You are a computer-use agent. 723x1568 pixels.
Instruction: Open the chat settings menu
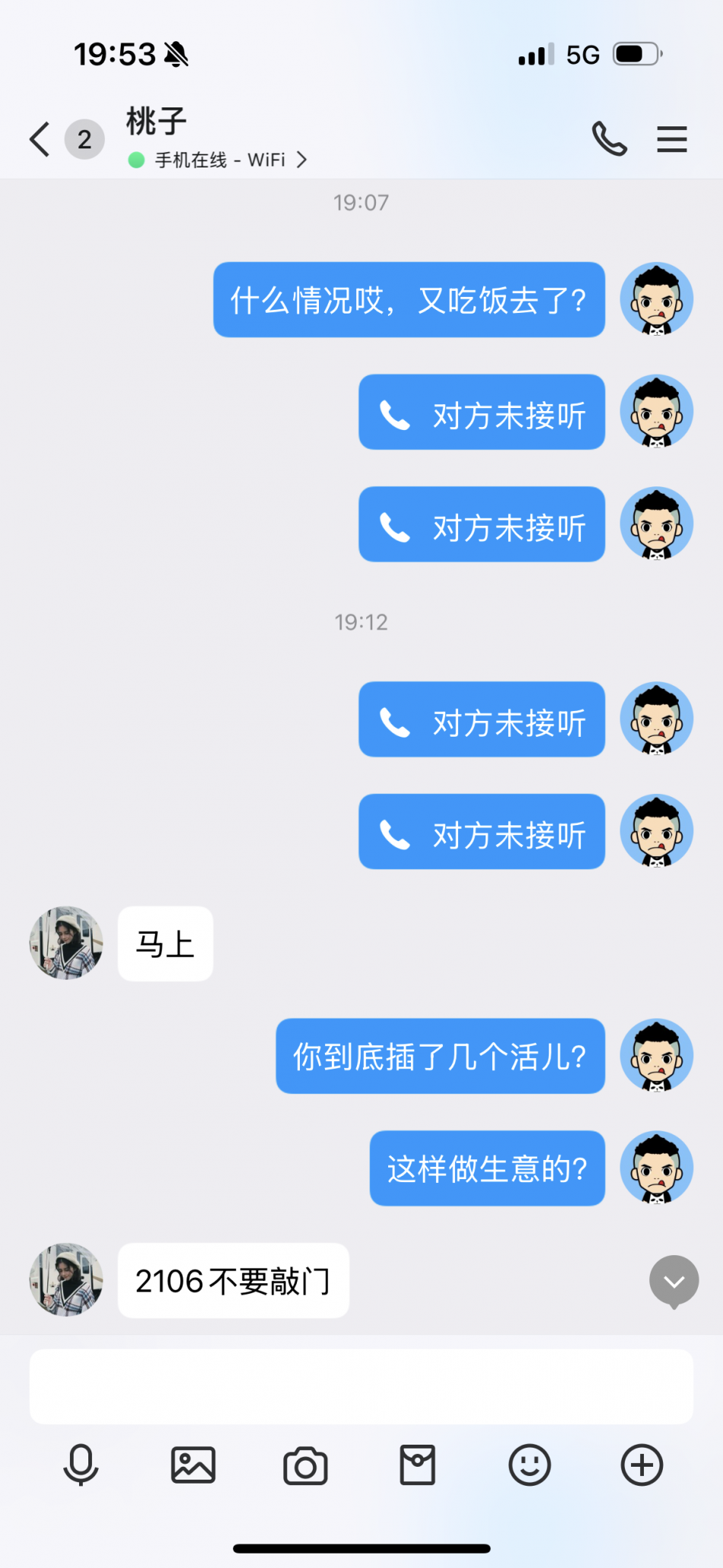(671, 139)
